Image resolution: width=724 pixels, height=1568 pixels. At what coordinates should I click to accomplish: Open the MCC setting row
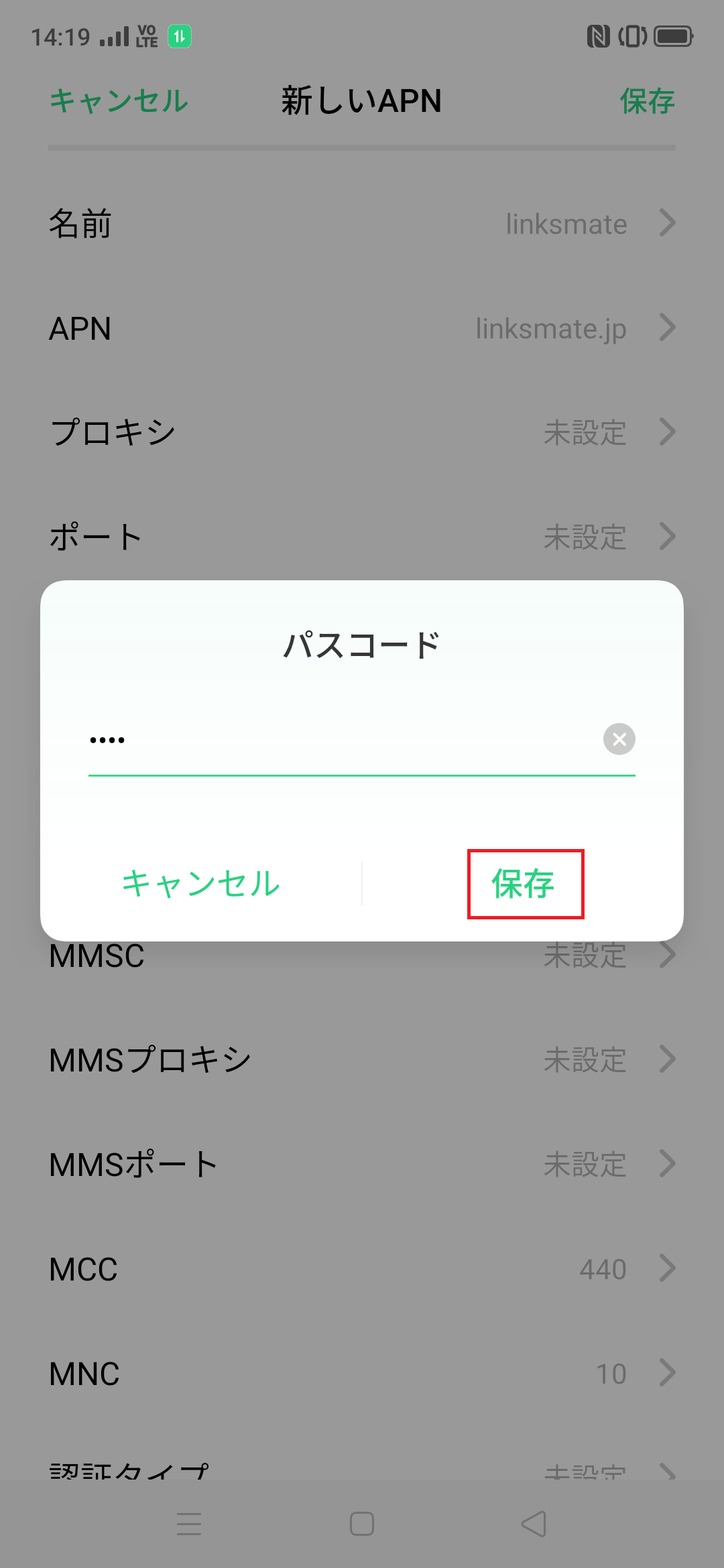(x=668, y=1268)
